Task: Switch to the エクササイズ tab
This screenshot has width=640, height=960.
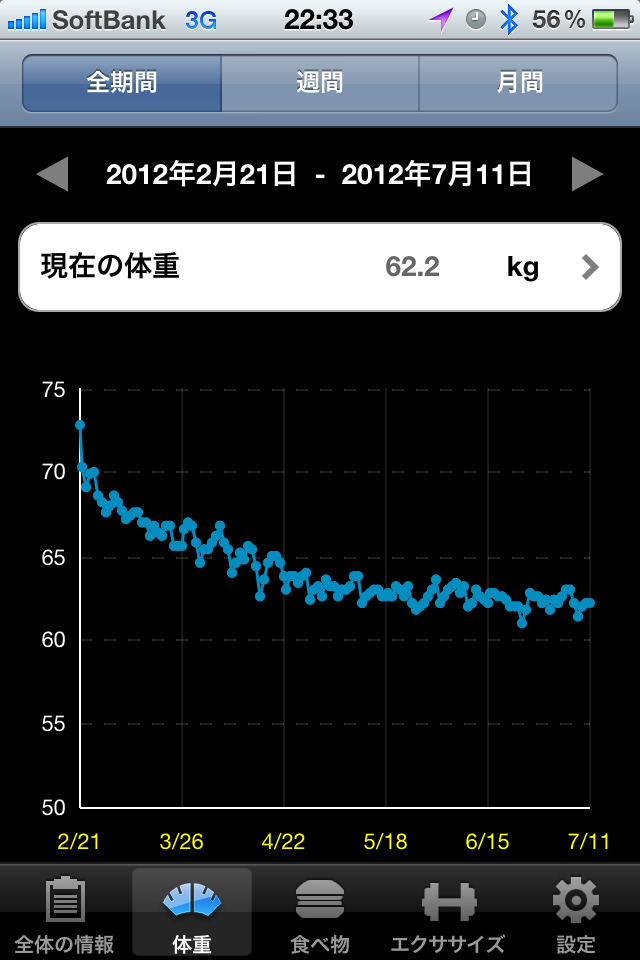Action: coord(447,912)
